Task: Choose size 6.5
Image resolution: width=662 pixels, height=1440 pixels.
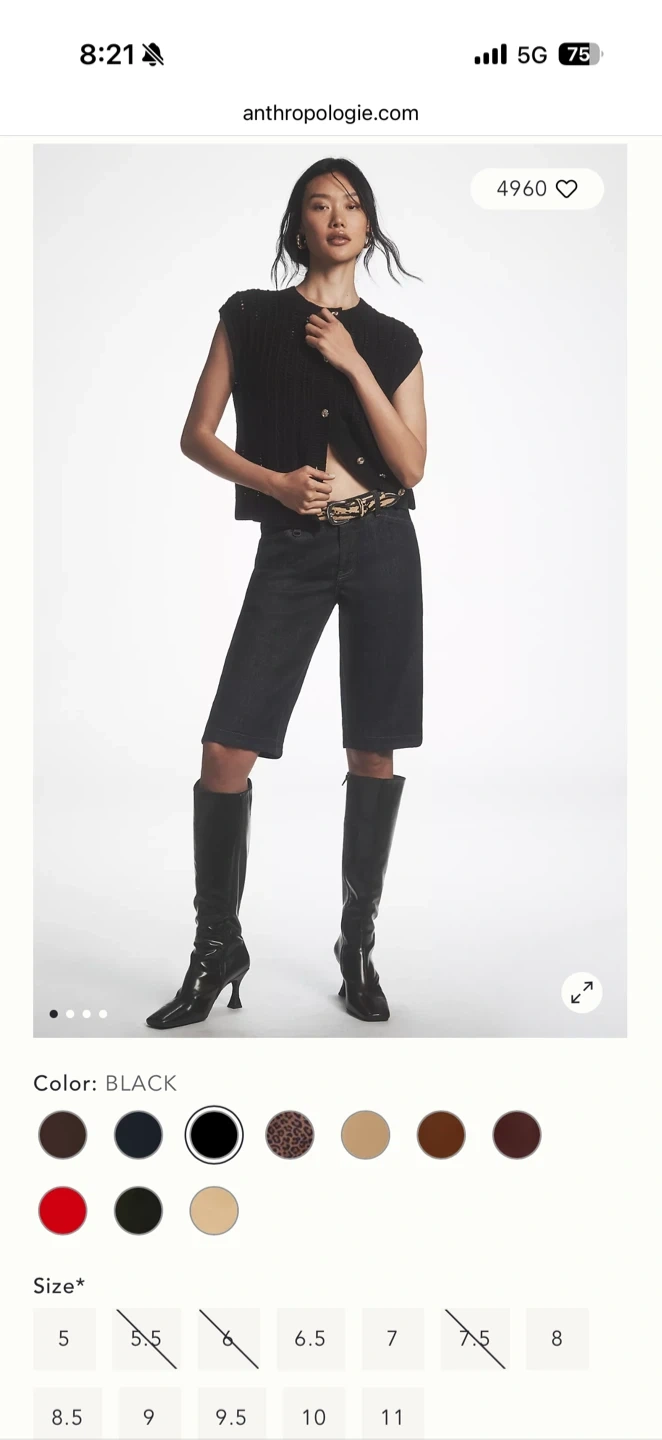Action: tap(310, 1338)
